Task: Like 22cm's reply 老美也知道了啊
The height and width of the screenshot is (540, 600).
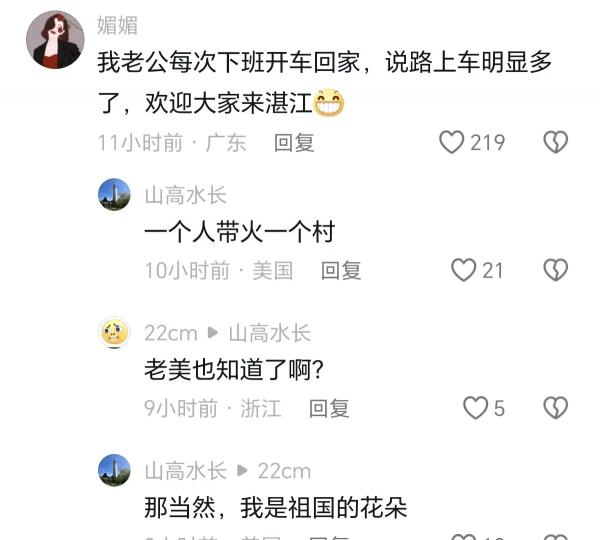Action: pos(475,408)
